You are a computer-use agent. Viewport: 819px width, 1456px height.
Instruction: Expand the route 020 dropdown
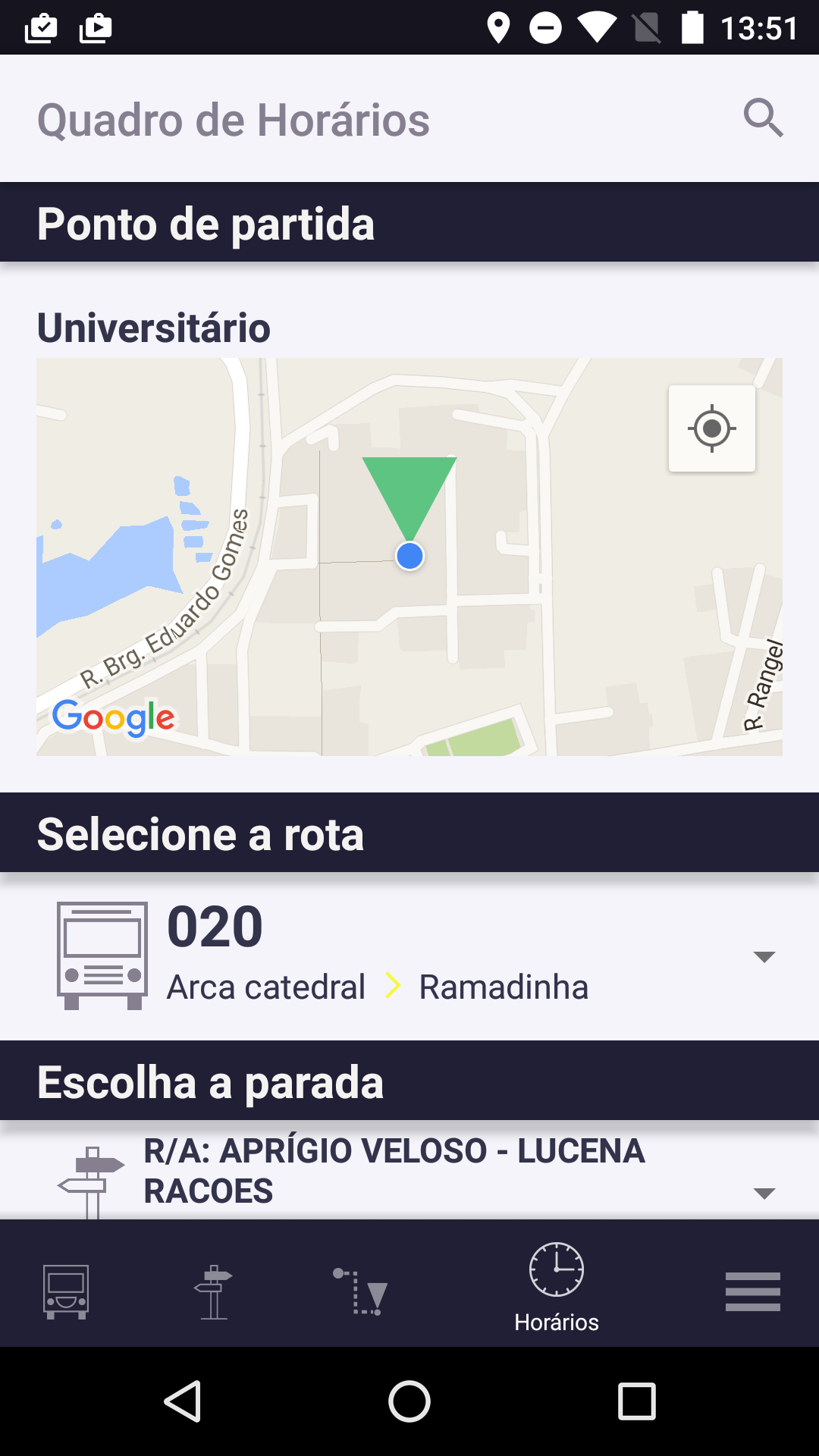click(764, 956)
